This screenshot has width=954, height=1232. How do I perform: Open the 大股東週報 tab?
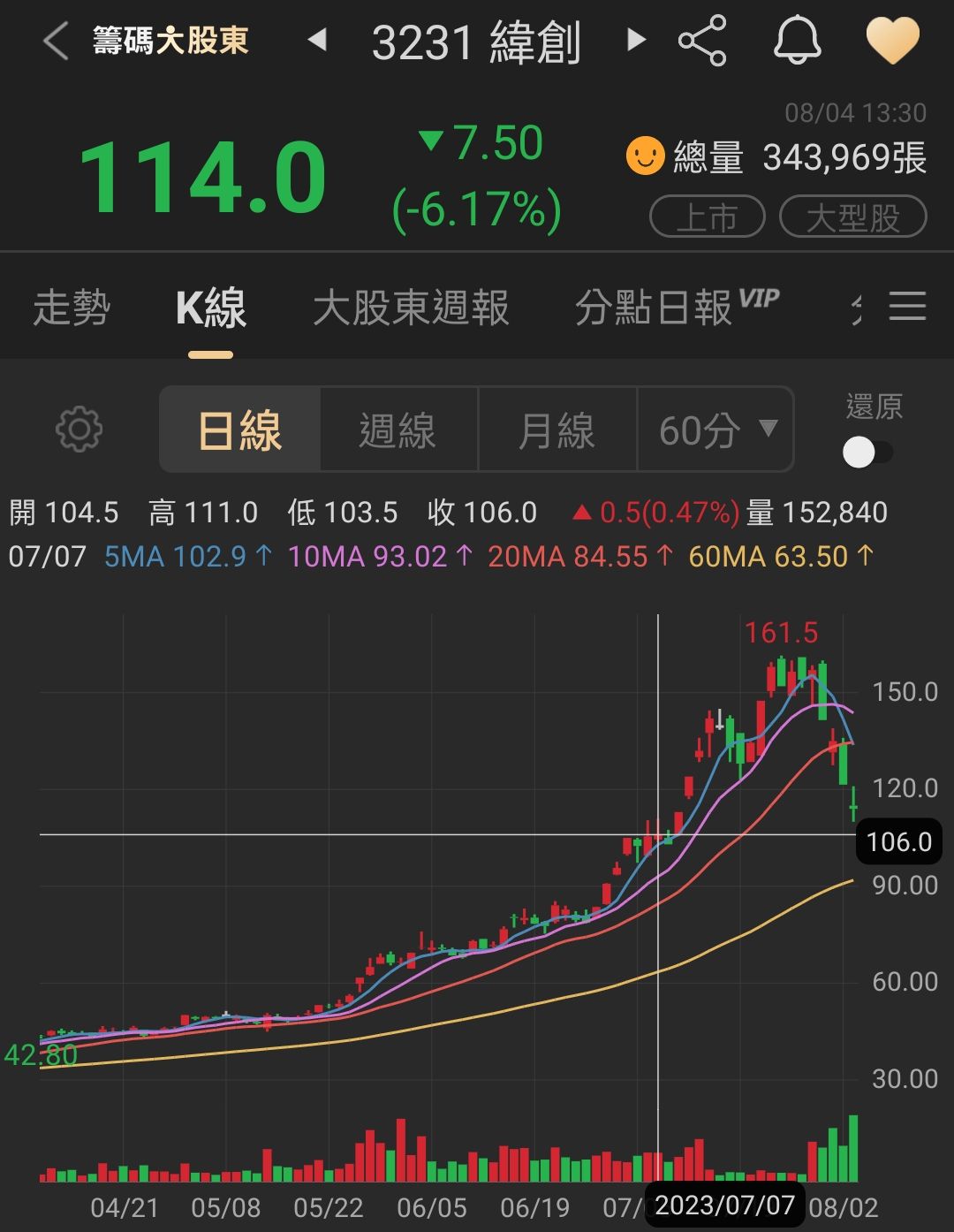(411, 308)
